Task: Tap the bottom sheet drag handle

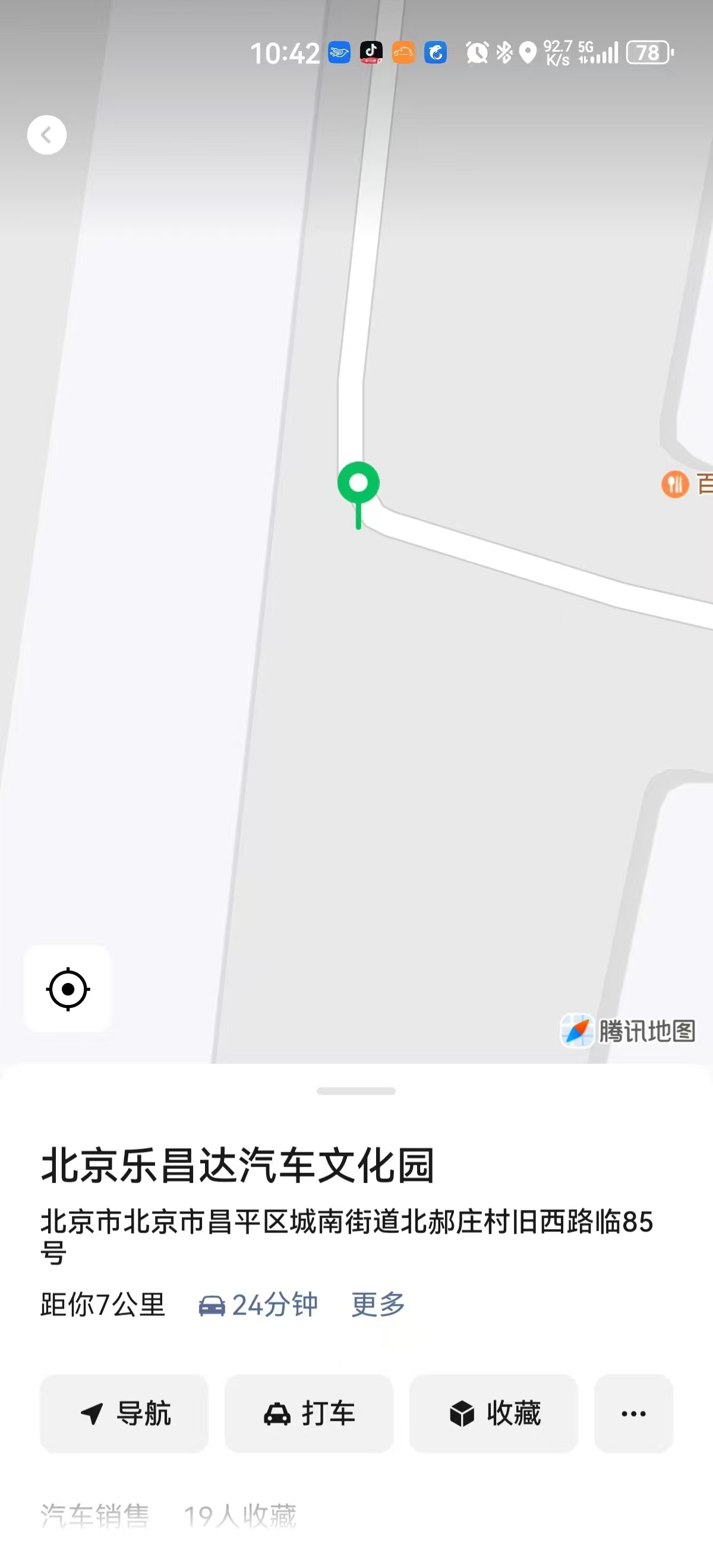Action: point(356,1091)
